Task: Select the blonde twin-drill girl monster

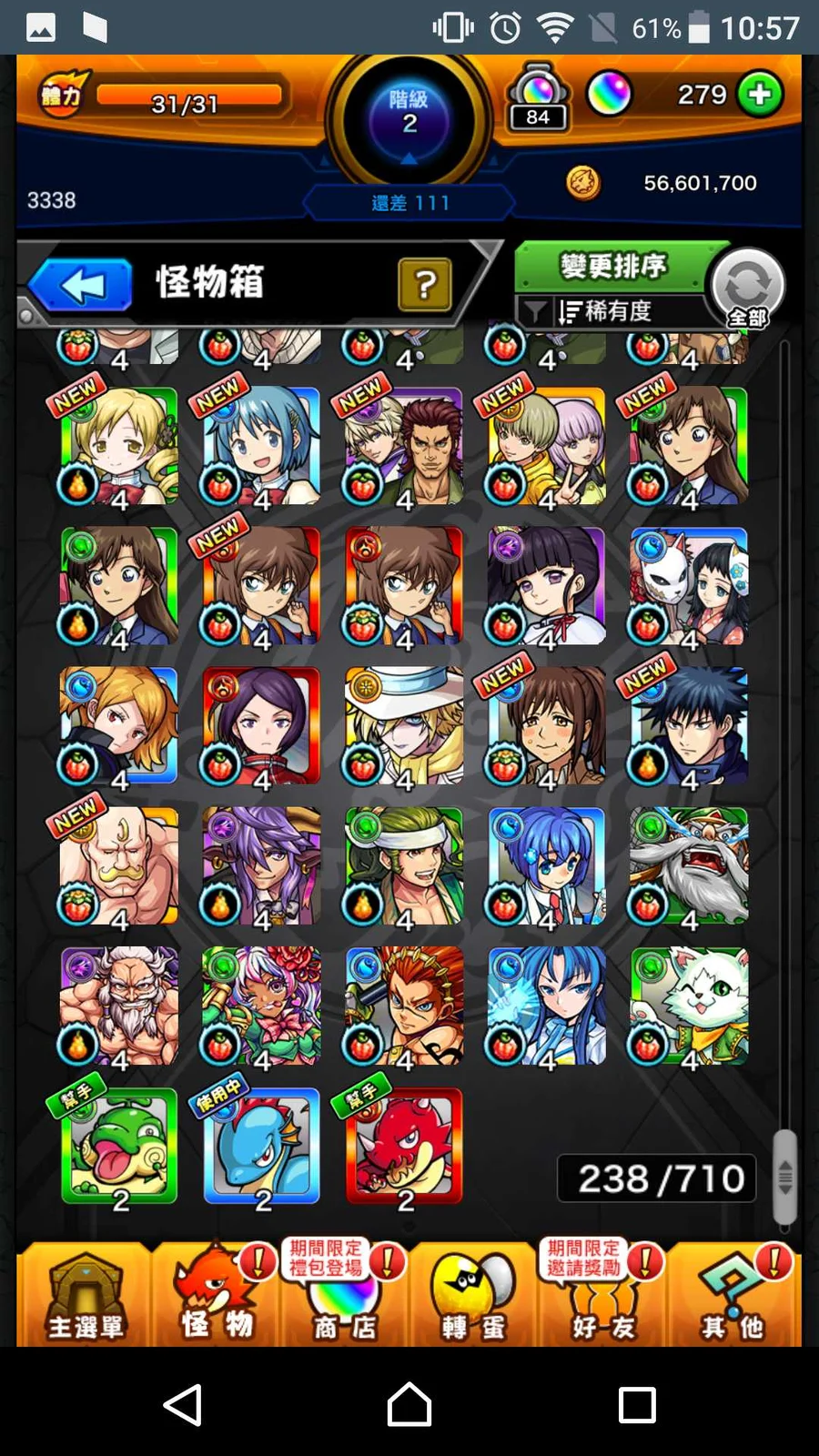Action: pos(118,446)
